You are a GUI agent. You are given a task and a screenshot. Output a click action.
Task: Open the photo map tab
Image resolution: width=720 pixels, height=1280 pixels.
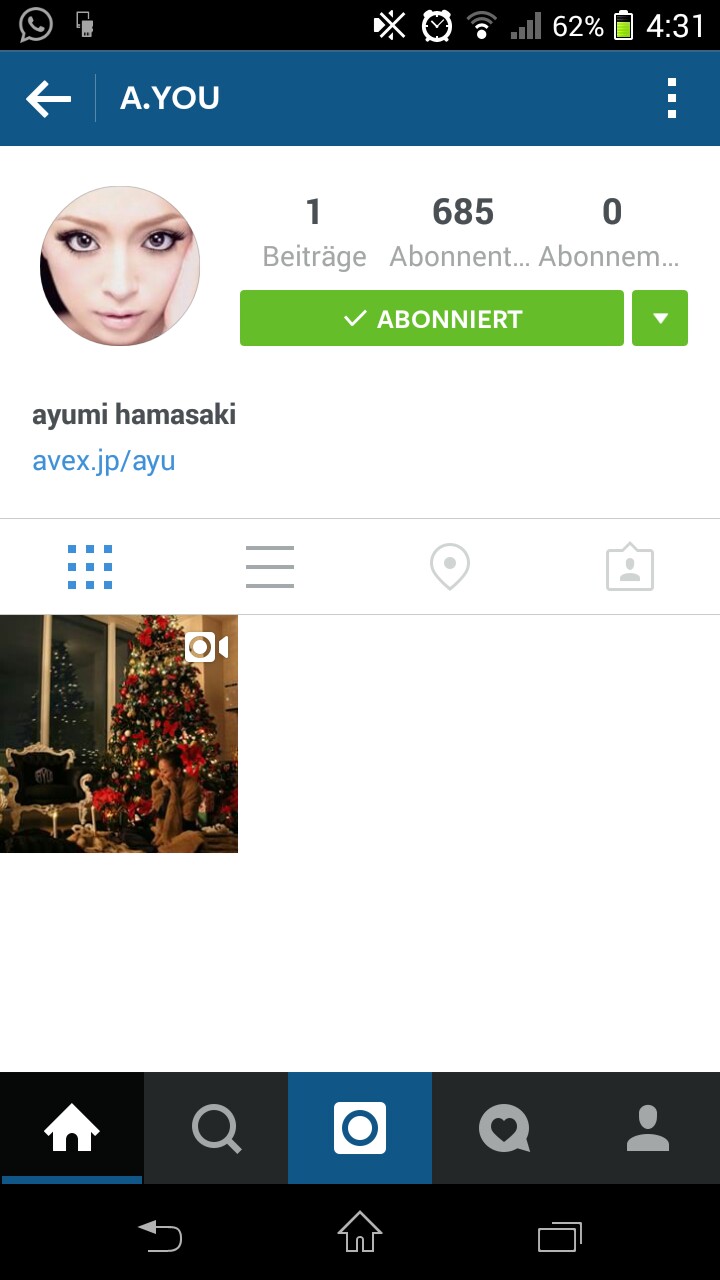[x=450, y=567]
